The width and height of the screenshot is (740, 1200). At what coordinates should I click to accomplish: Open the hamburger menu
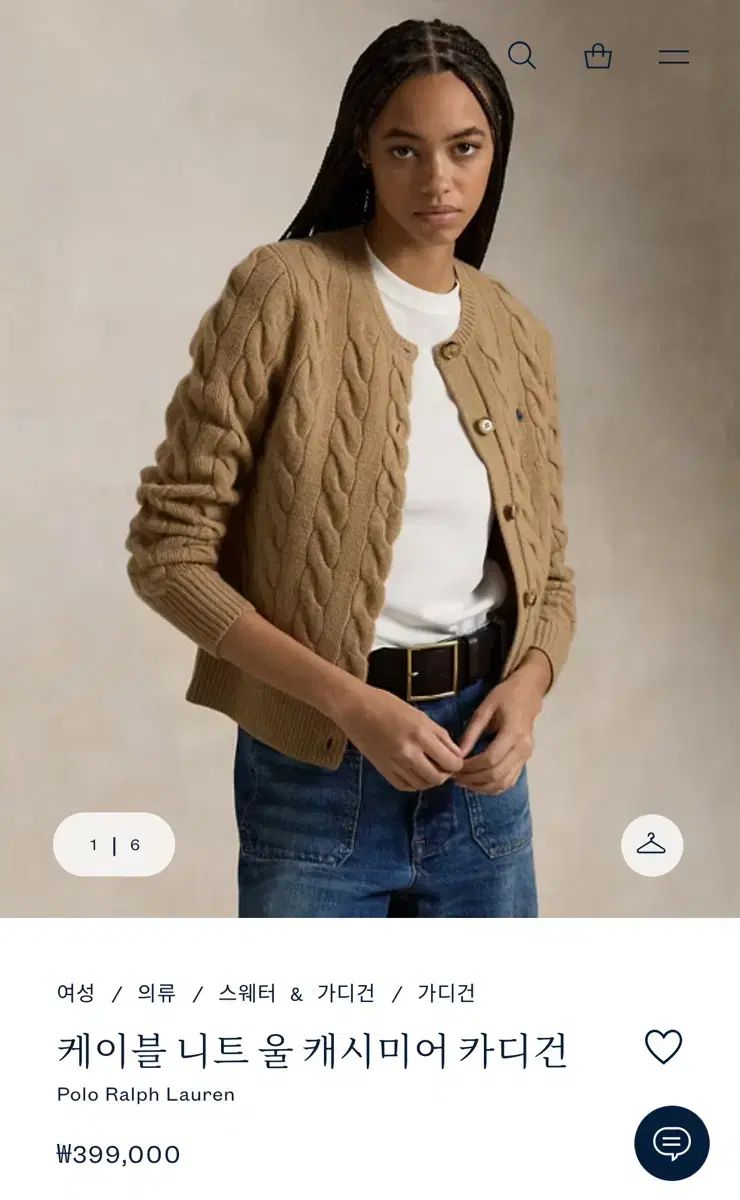673,57
